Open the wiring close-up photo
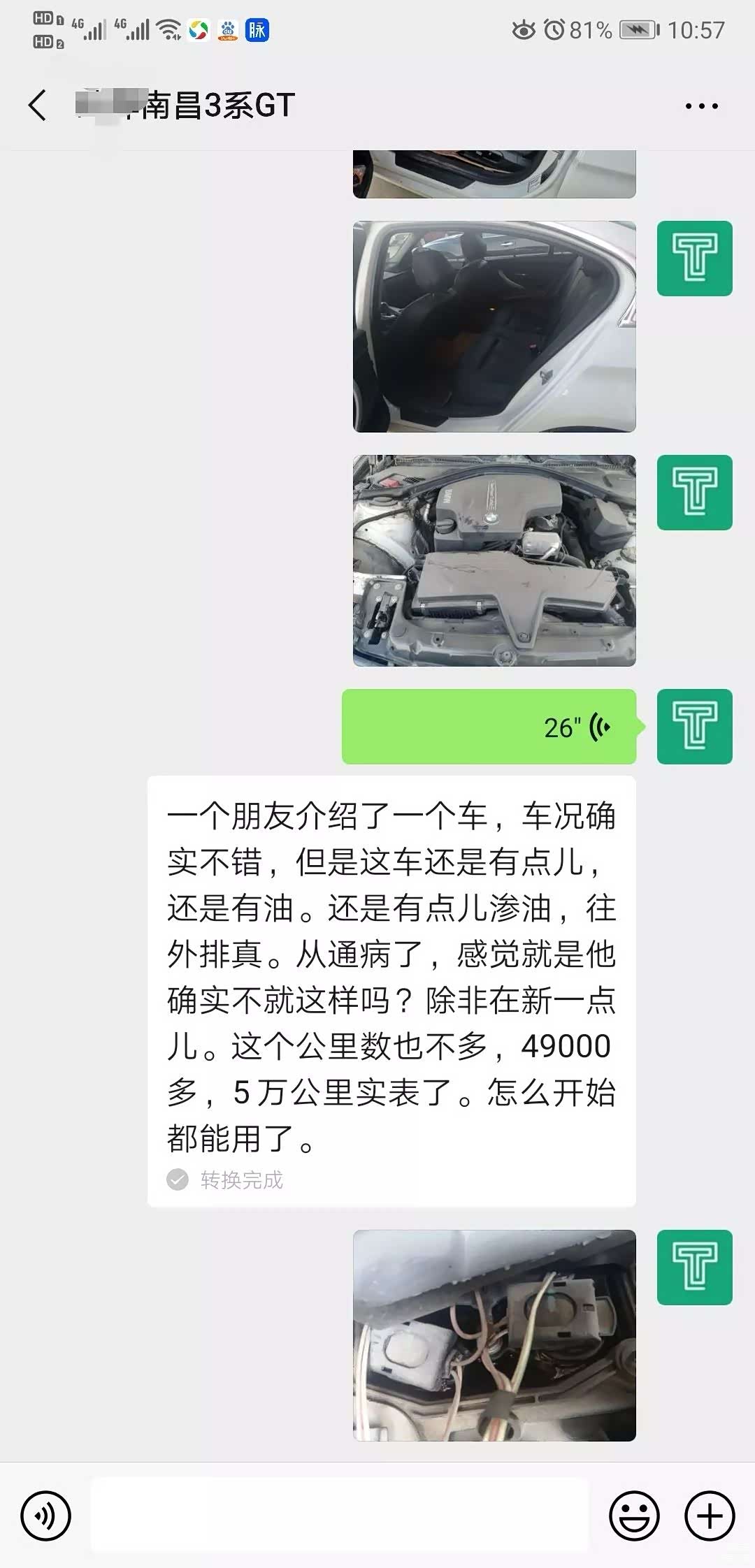This screenshot has height=1568, width=755. tap(494, 1335)
